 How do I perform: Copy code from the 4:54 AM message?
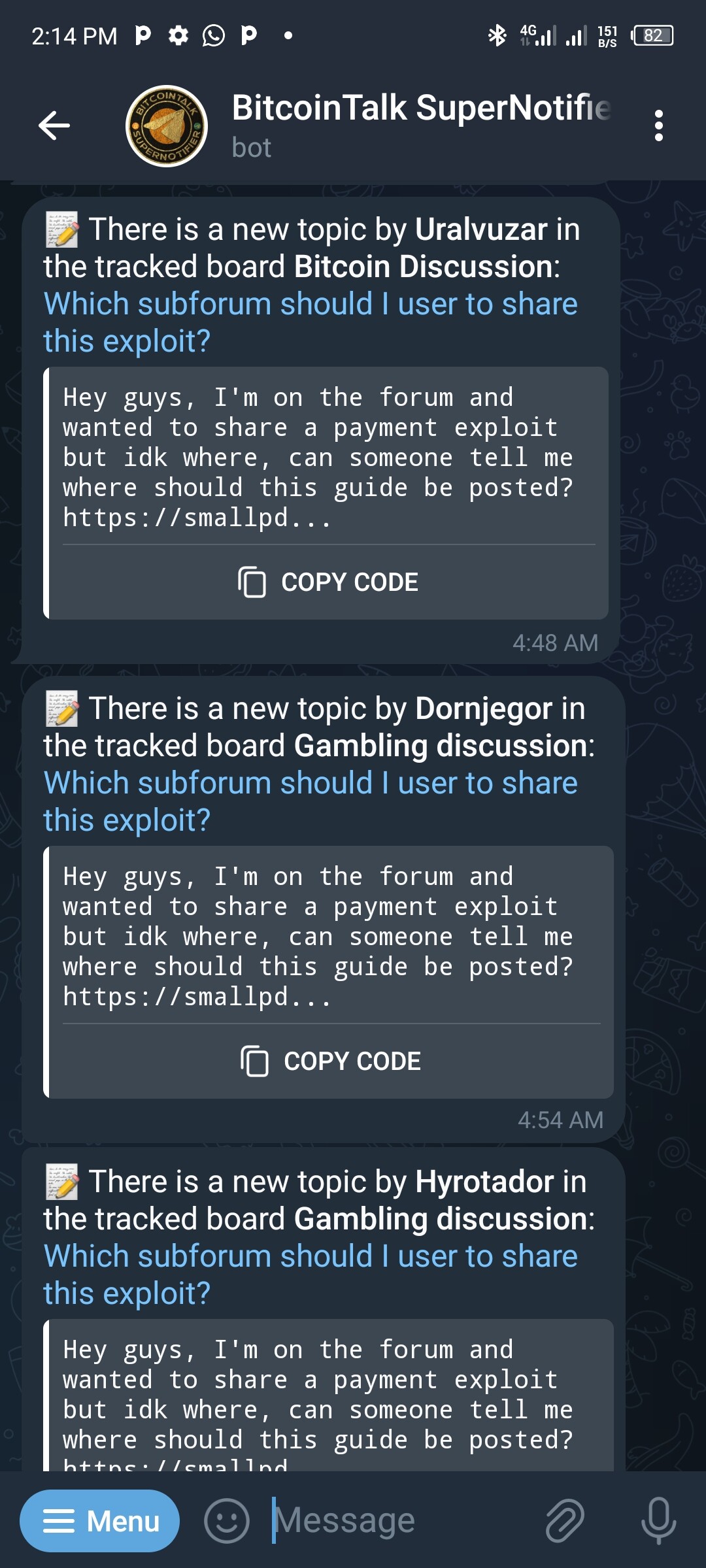(x=331, y=1061)
